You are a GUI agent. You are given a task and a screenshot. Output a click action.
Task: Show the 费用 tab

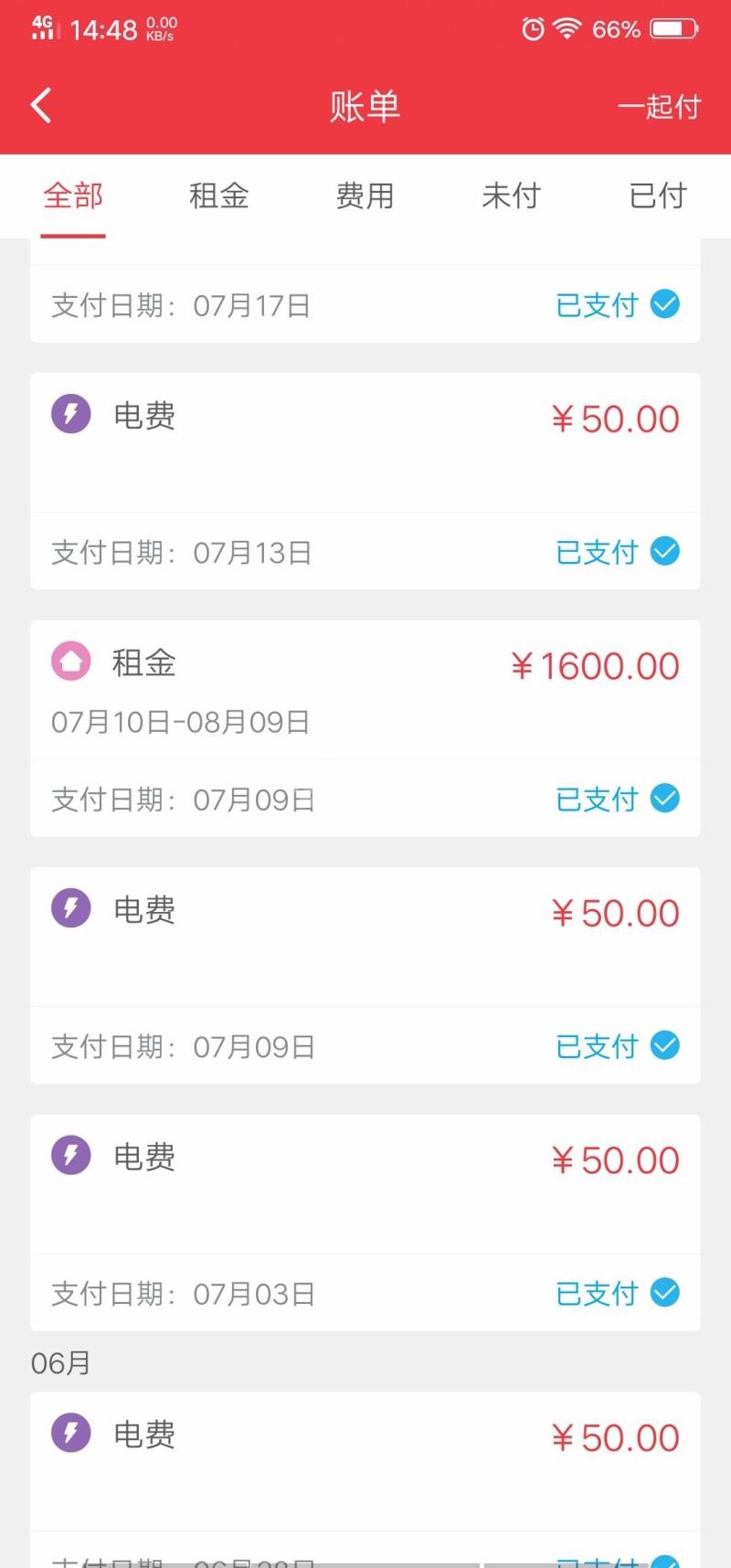[365, 196]
